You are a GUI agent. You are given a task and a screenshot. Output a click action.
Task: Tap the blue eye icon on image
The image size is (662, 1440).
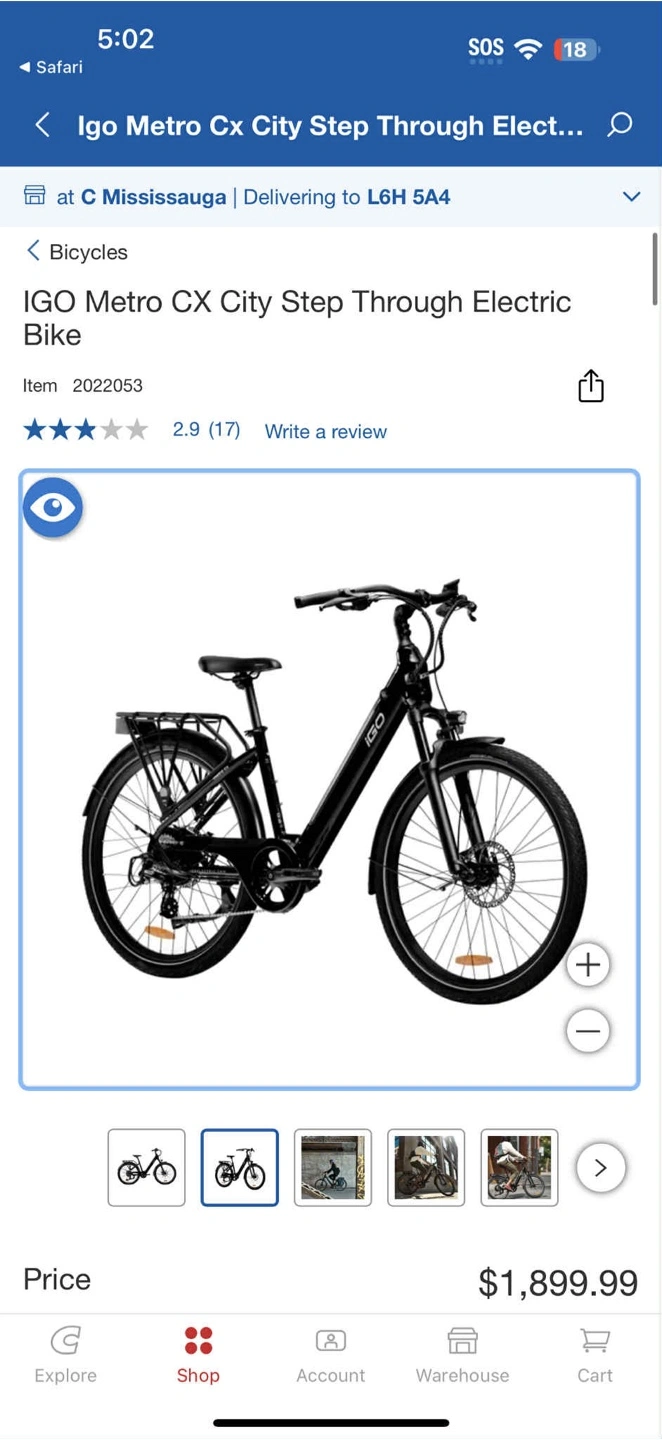click(x=53, y=508)
